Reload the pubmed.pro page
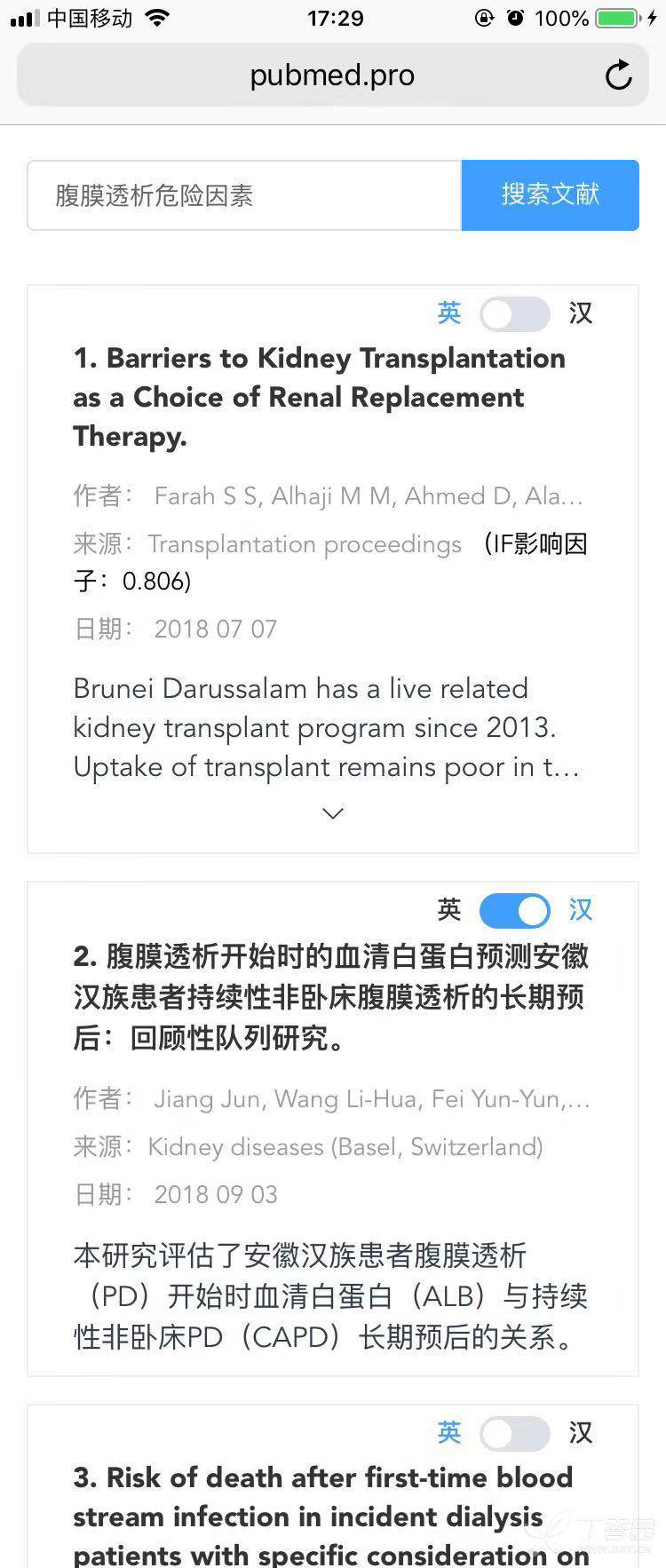This screenshot has width=666, height=1568. (x=618, y=76)
